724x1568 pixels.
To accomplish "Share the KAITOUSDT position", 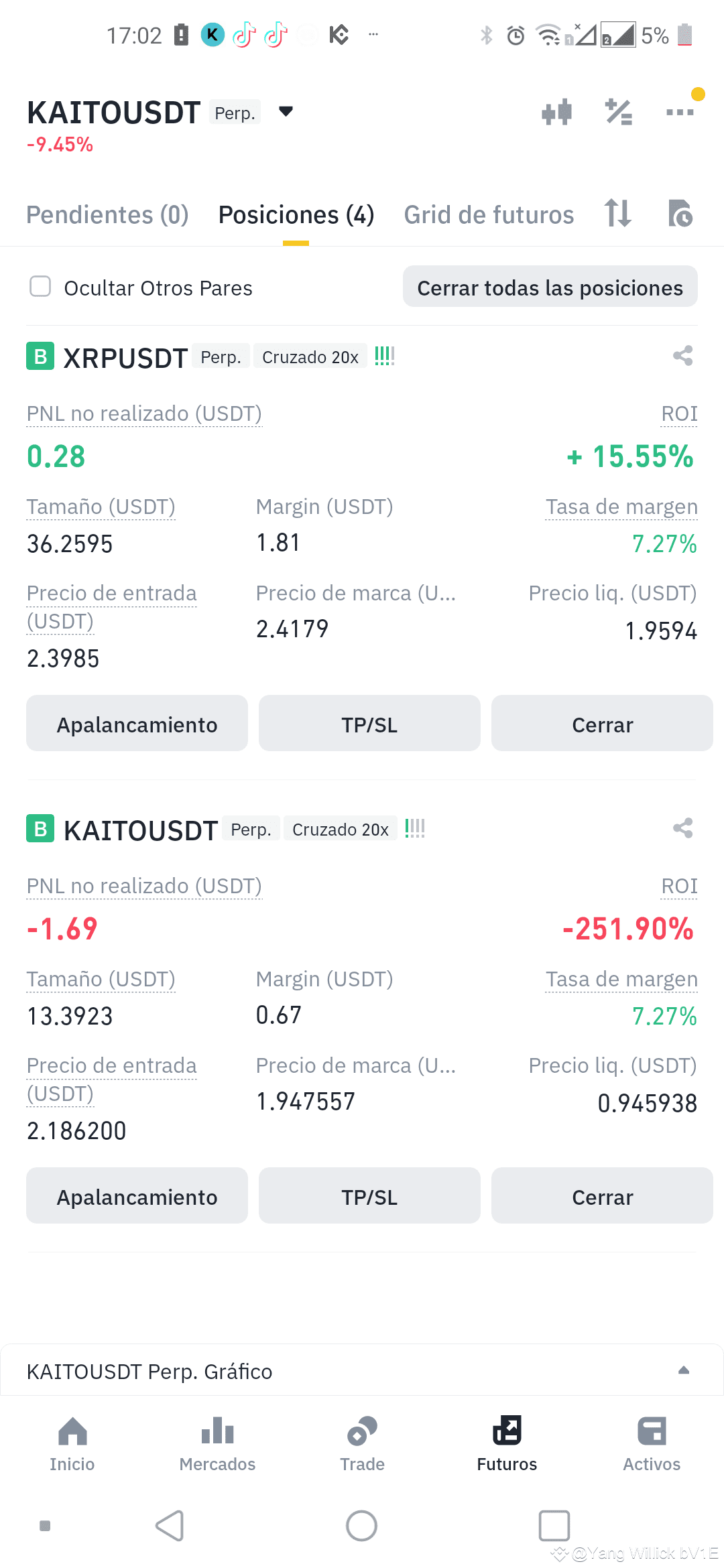I will point(682,828).
